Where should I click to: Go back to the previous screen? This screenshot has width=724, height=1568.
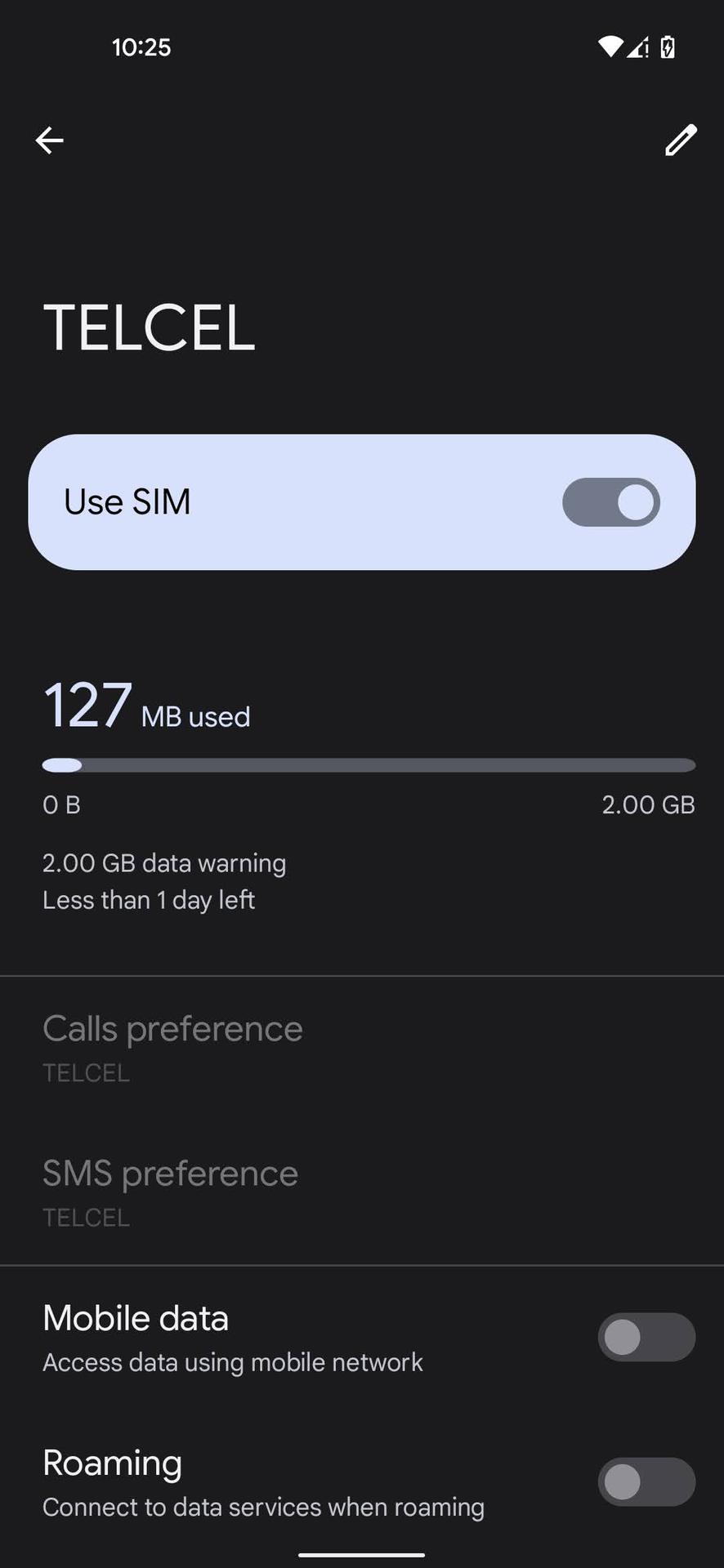pyautogui.click(x=50, y=140)
